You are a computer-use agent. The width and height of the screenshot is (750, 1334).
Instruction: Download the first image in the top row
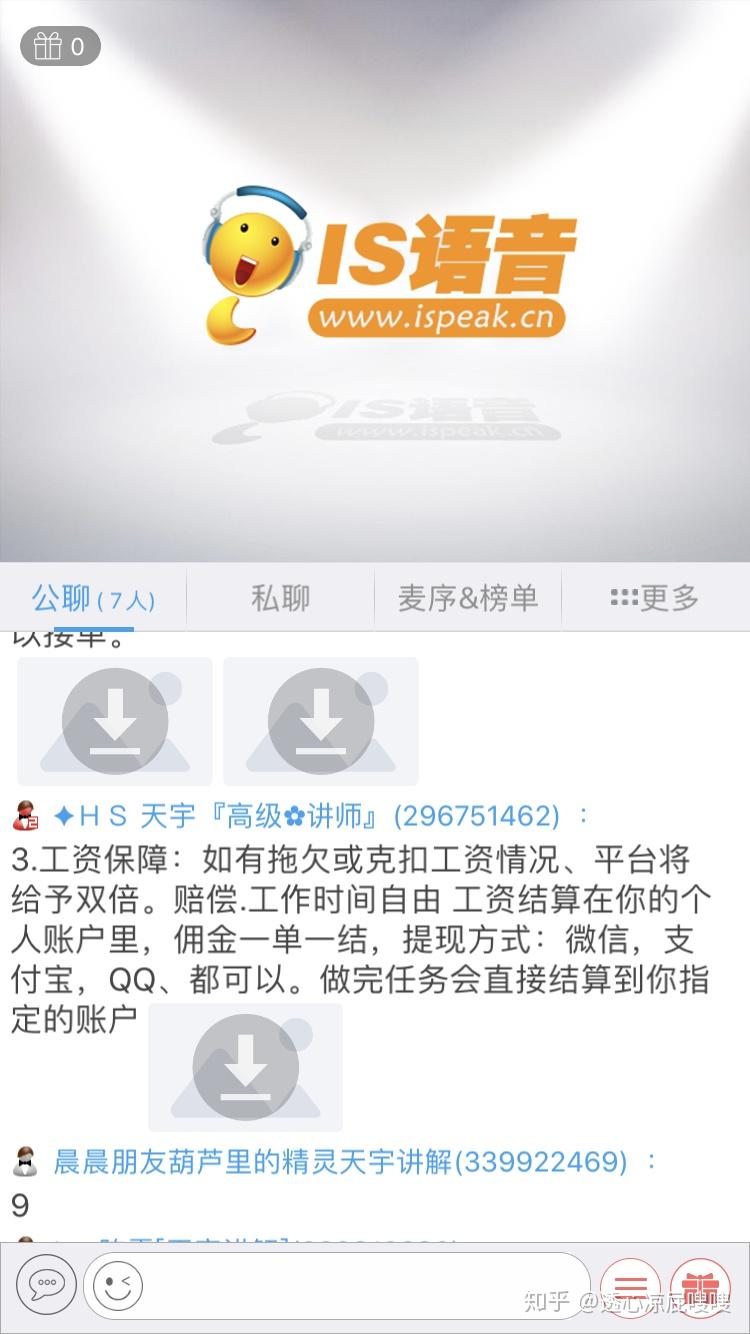pyautogui.click(x=115, y=721)
